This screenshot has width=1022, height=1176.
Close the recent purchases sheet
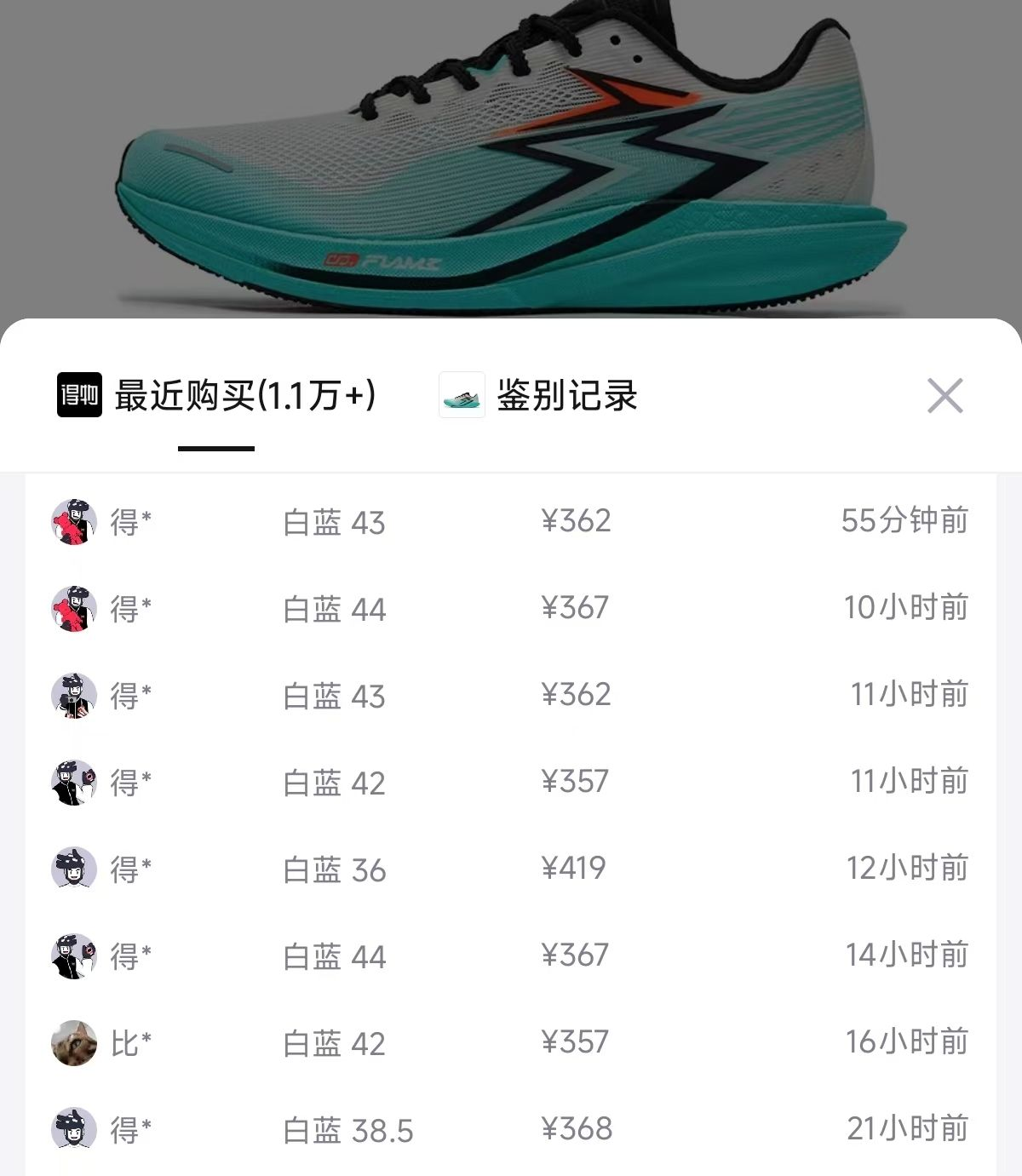tap(944, 396)
